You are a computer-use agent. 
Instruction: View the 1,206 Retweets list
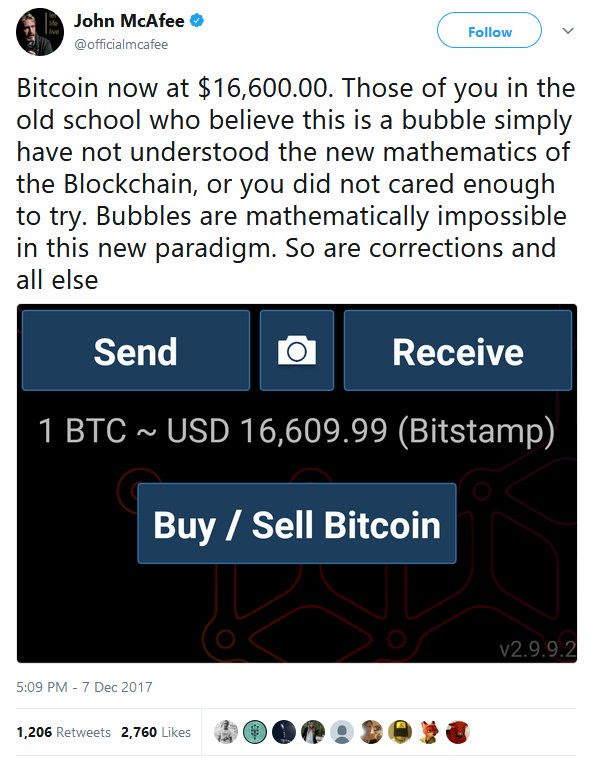64,732
